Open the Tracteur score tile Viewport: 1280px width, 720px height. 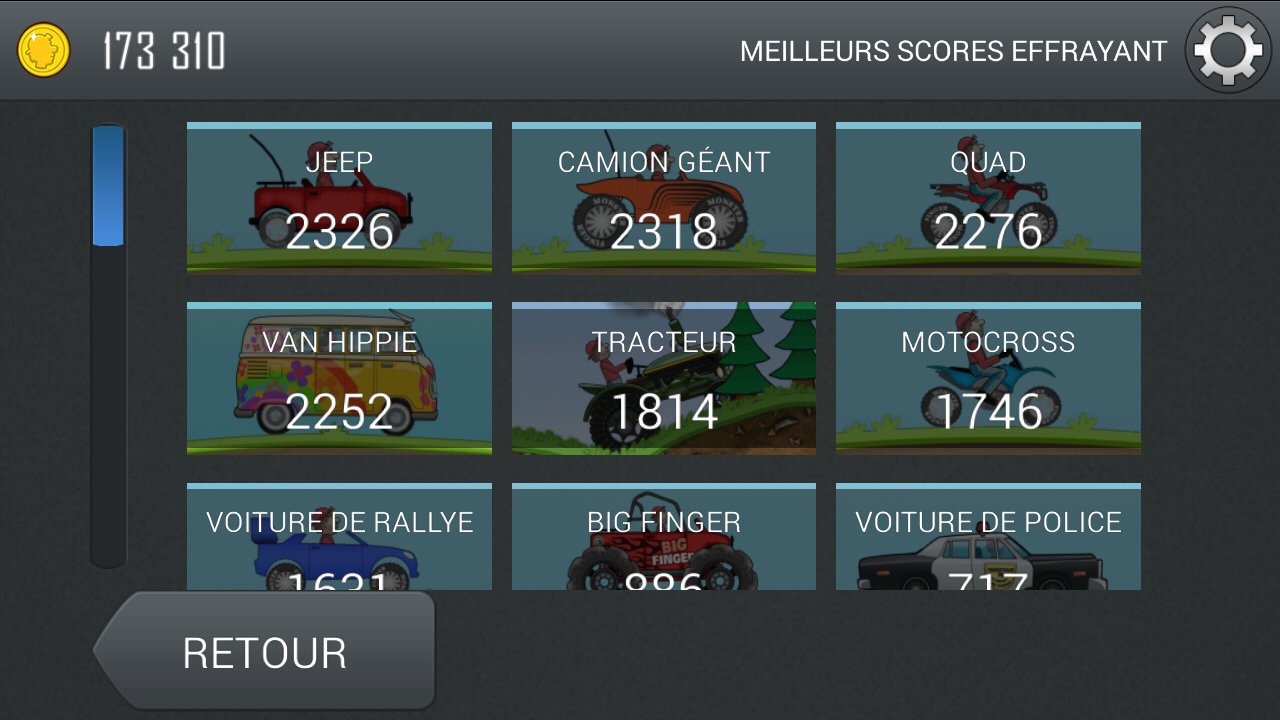tap(663, 378)
